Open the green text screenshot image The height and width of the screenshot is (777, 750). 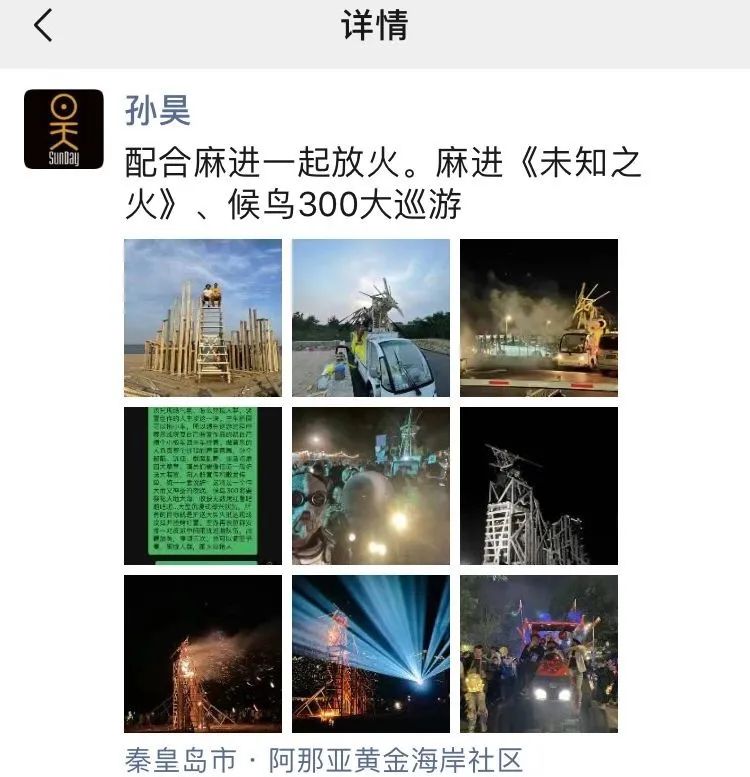coord(203,486)
